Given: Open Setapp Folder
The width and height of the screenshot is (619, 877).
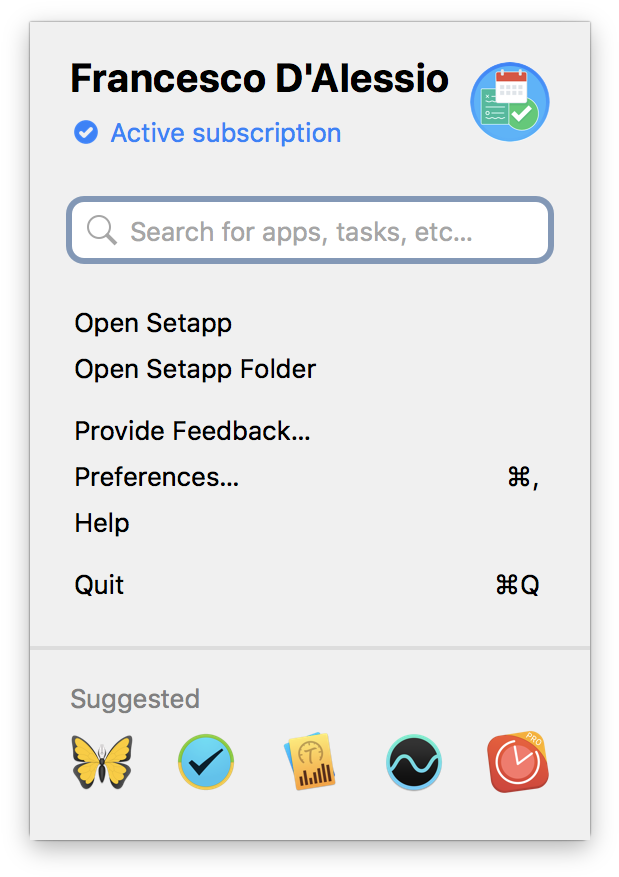Looking at the screenshot, I should [x=195, y=369].
